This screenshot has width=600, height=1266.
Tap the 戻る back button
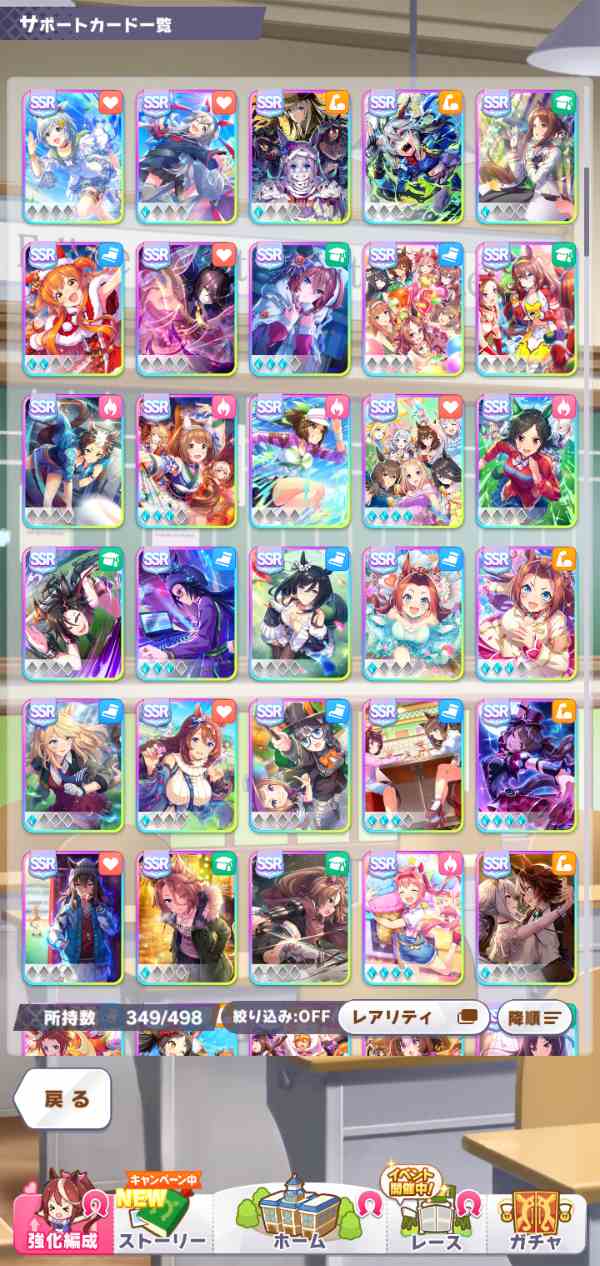(65, 1099)
